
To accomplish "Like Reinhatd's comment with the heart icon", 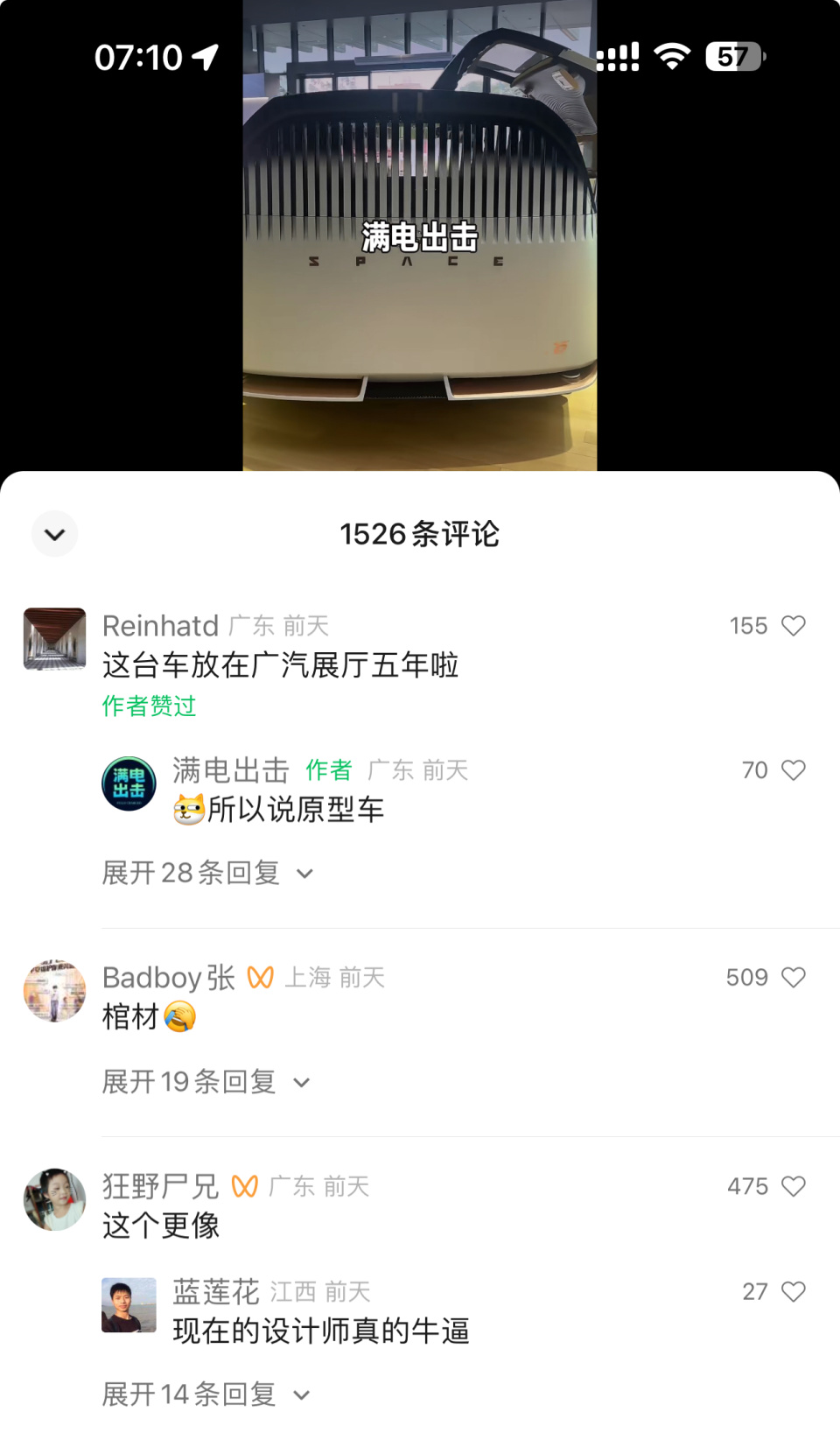I will 794,625.
